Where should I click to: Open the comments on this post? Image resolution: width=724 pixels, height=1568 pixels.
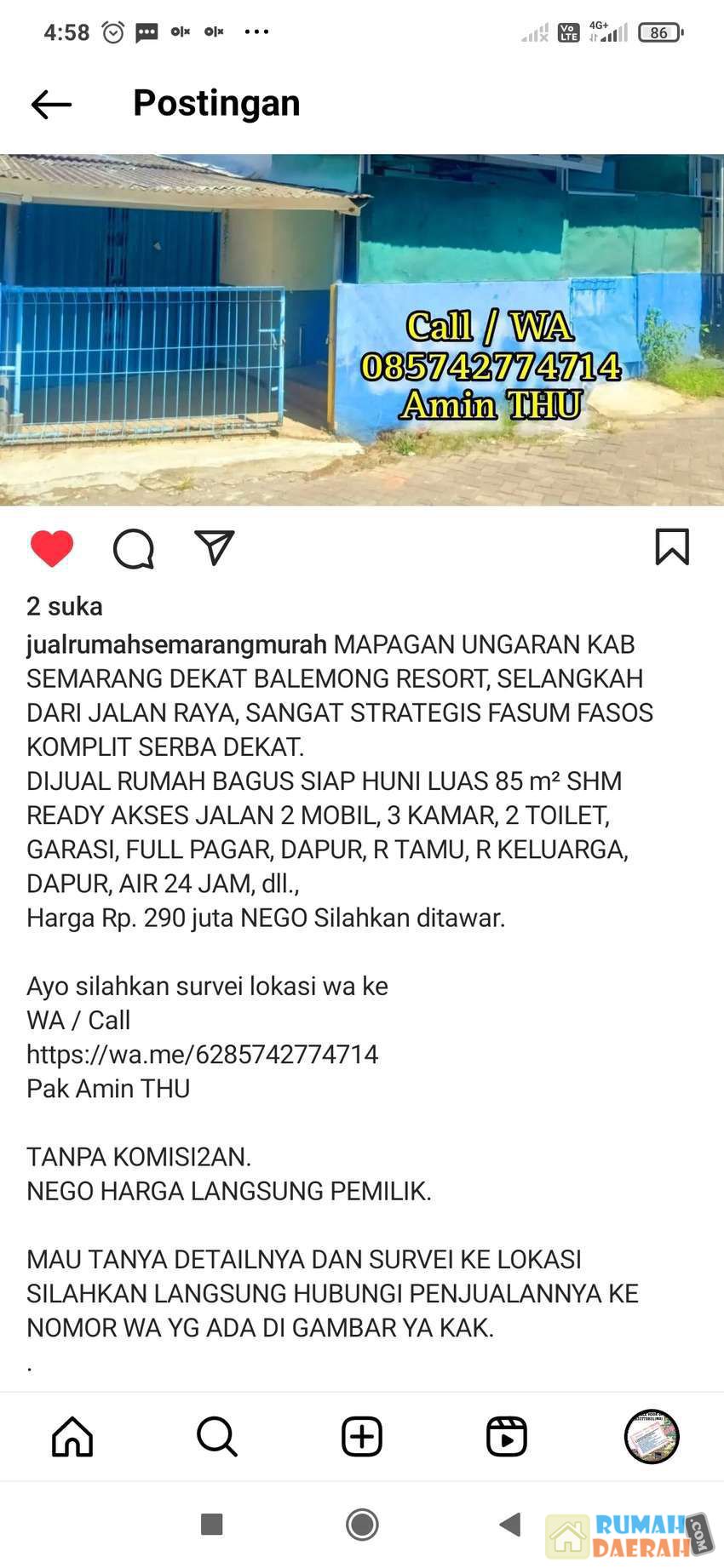click(134, 548)
